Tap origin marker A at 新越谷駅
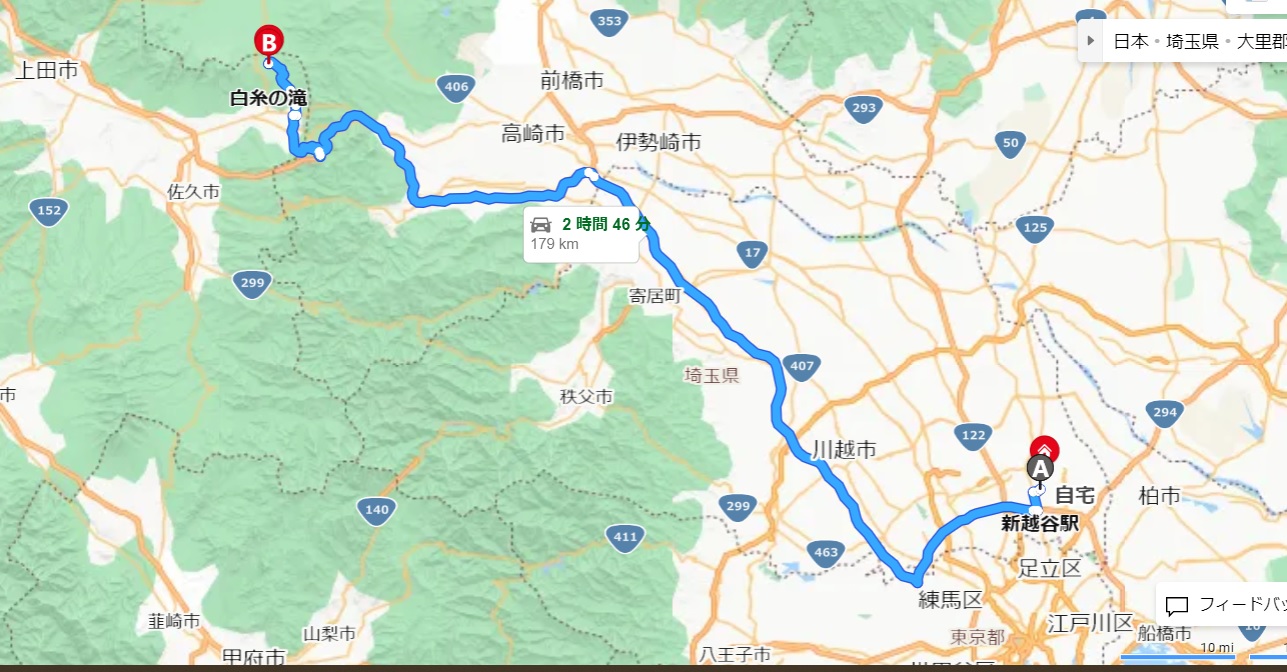This screenshot has height=672, width=1287. click(1040, 468)
